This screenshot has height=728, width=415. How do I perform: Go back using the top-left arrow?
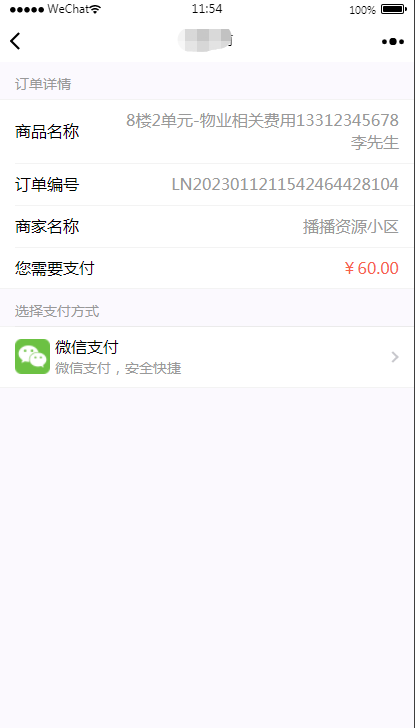(15, 41)
